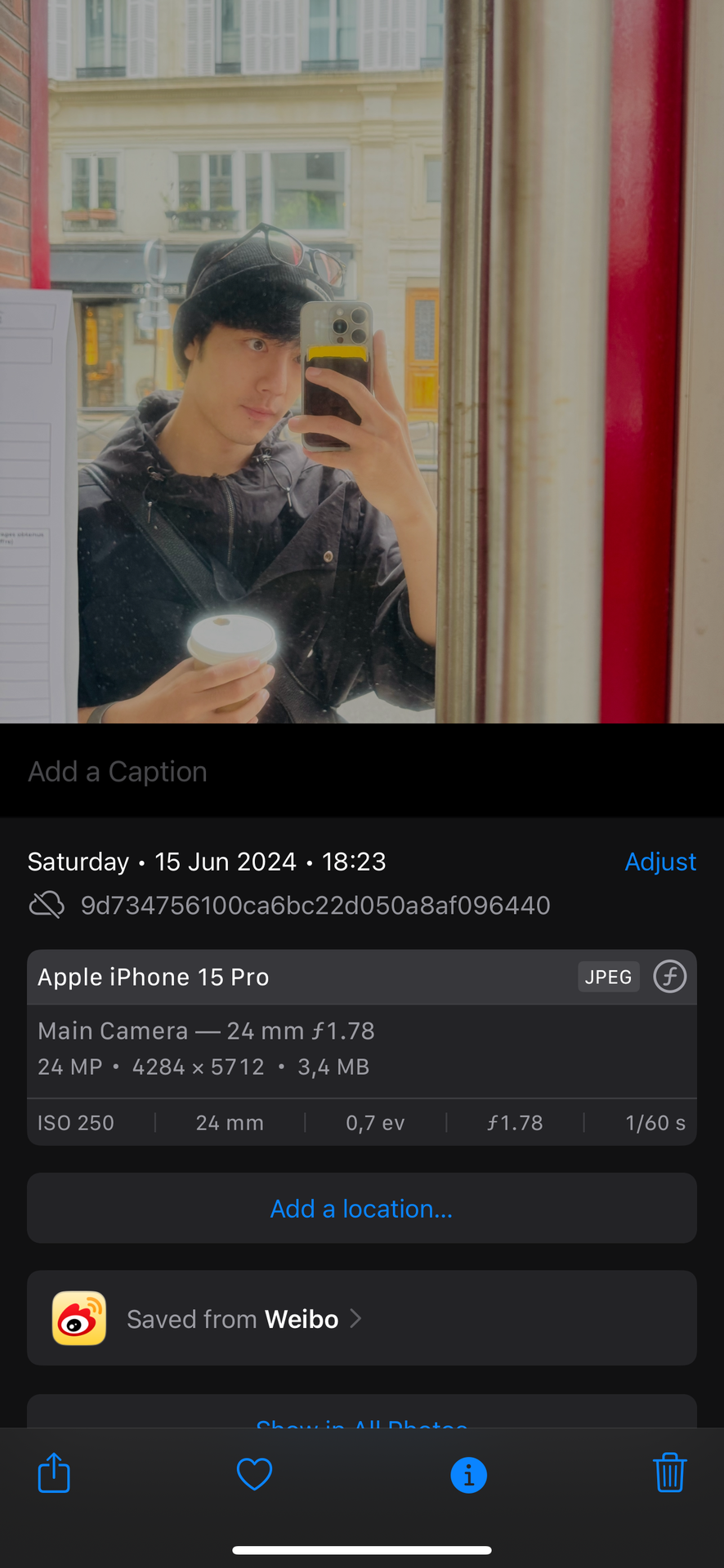Open the Saved from Weibo row

point(362,1318)
